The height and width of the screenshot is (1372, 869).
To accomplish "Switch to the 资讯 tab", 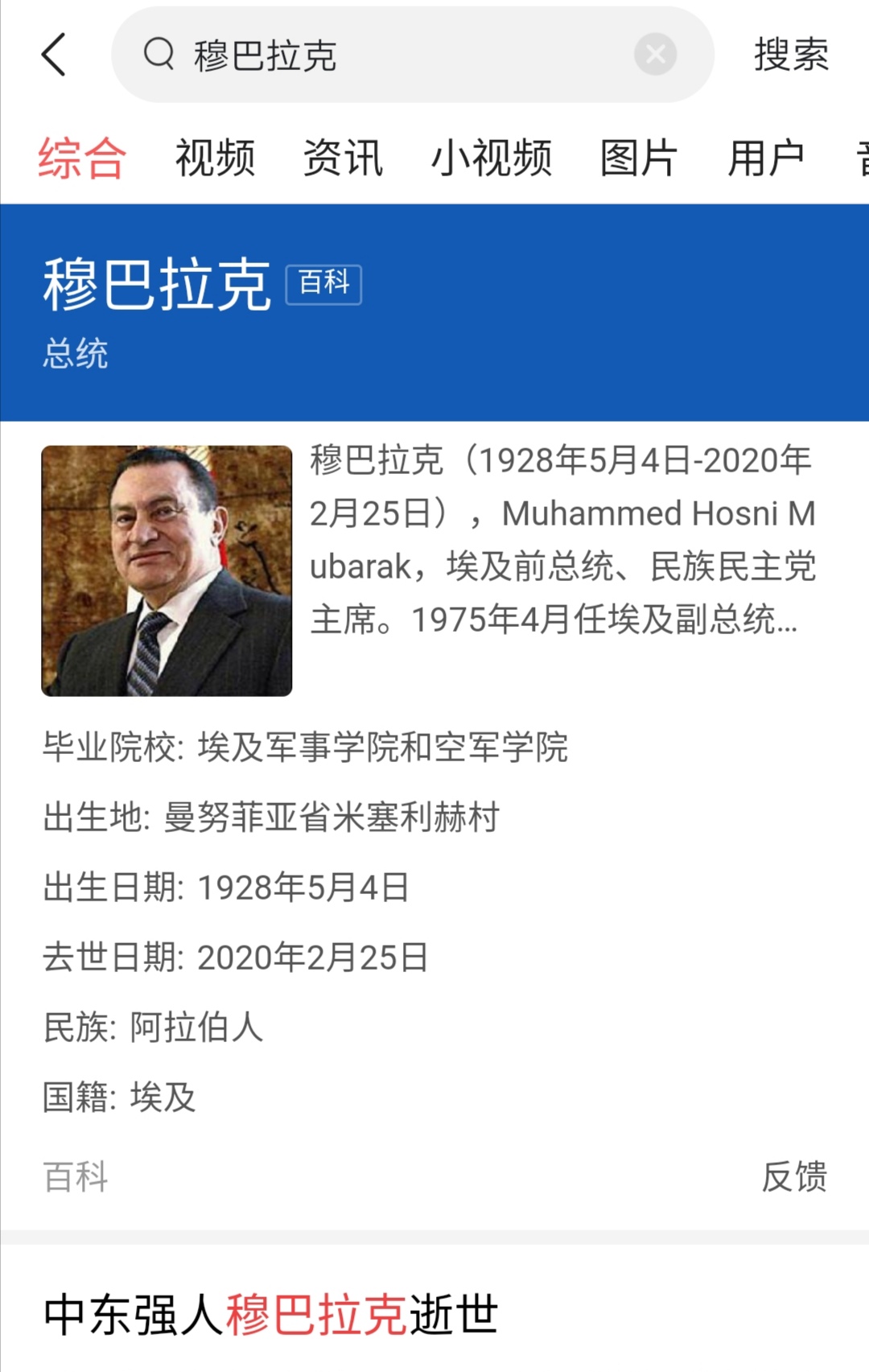I will (343, 158).
